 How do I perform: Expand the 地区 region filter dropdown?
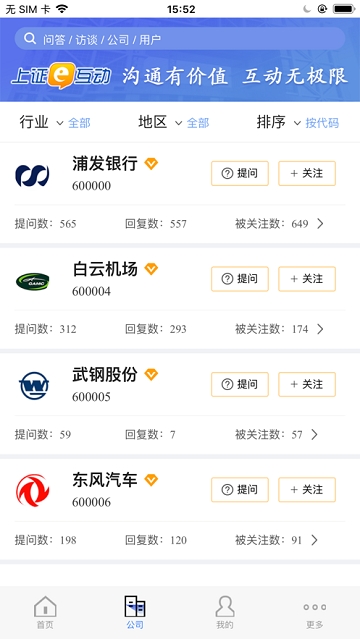point(174,122)
